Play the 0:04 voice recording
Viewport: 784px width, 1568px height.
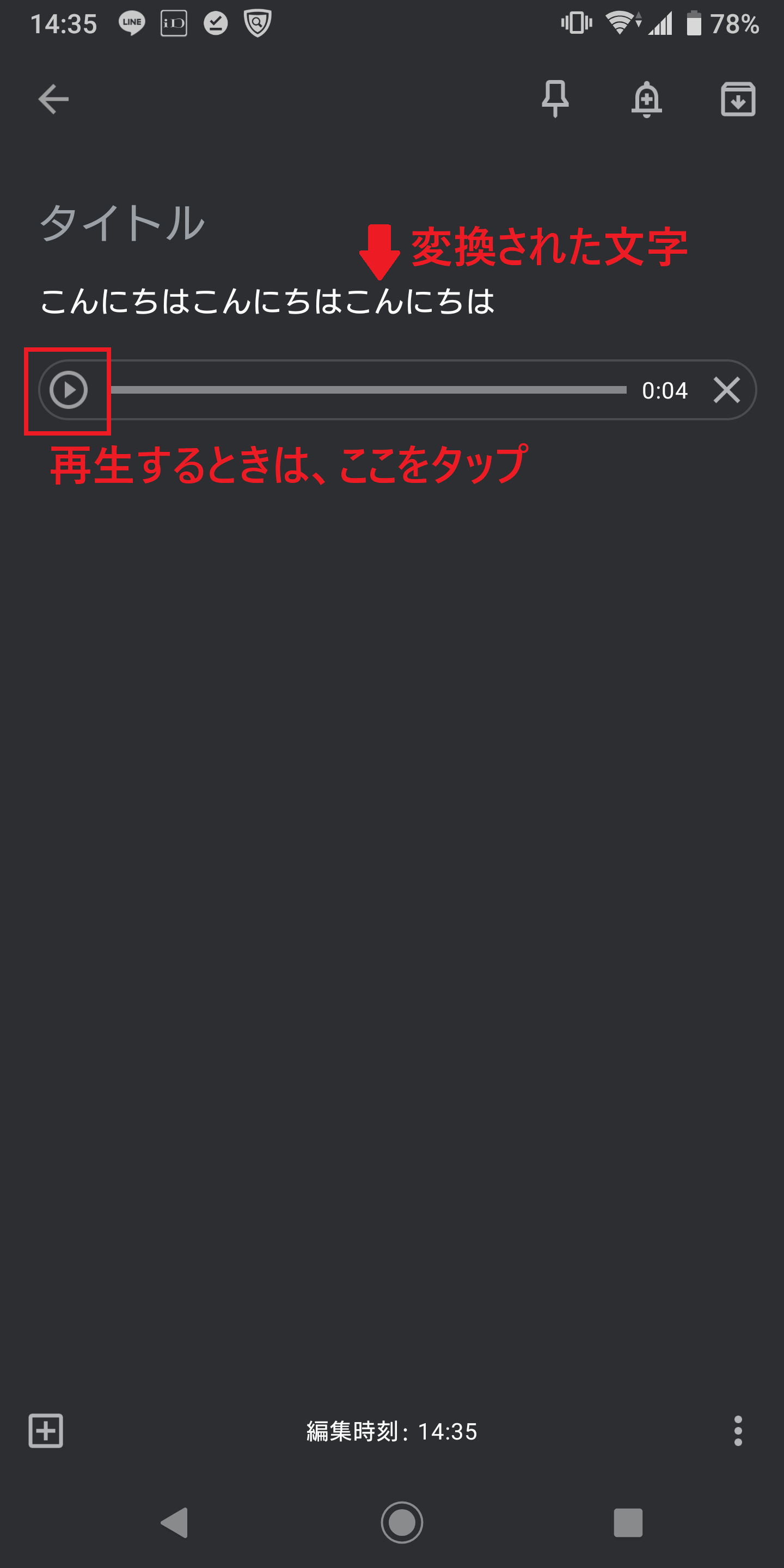point(68,390)
